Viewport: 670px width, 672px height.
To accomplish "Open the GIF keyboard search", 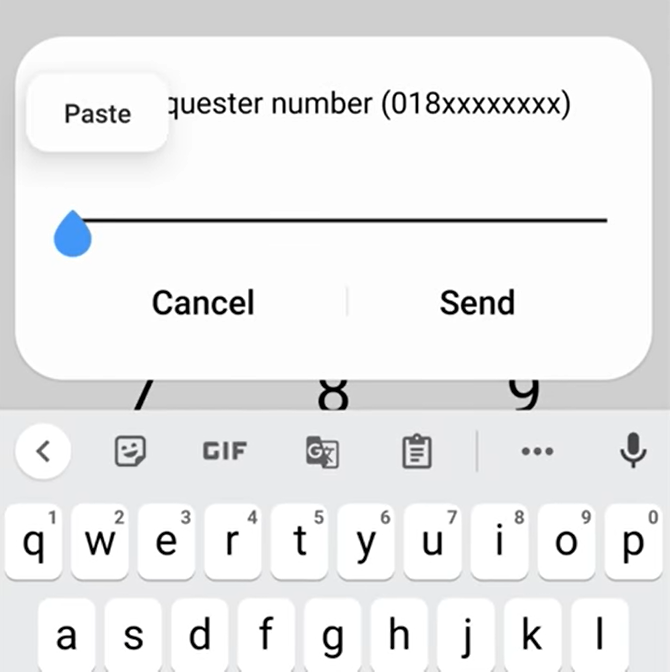I will (x=225, y=452).
